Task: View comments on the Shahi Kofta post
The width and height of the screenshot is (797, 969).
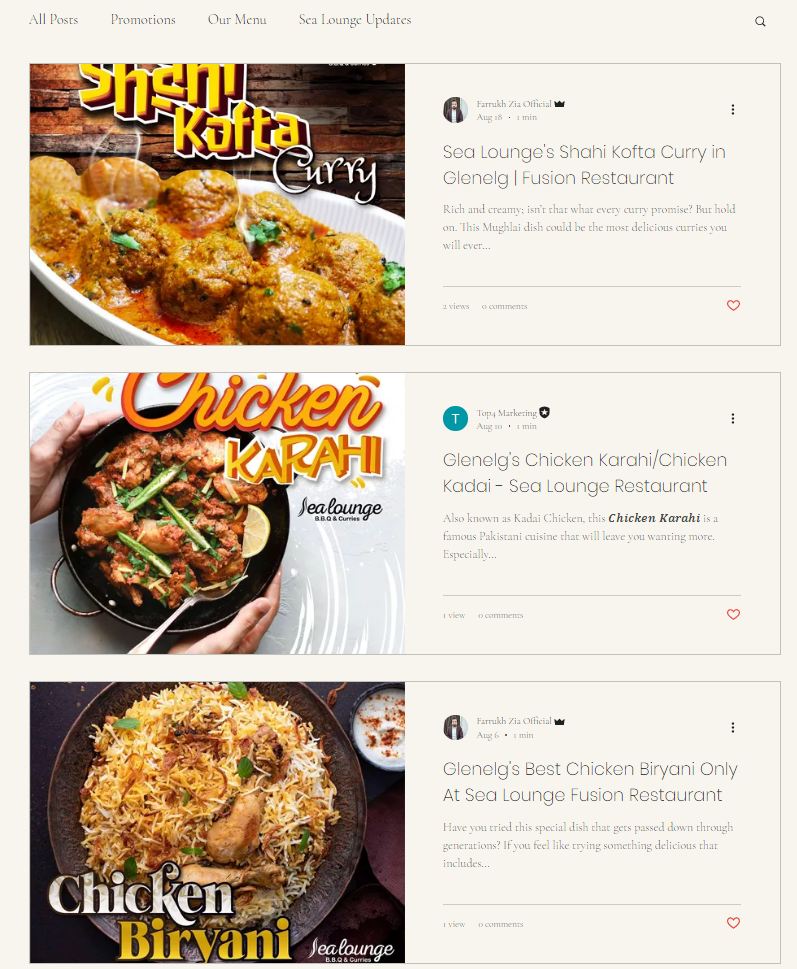Action: tap(504, 306)
